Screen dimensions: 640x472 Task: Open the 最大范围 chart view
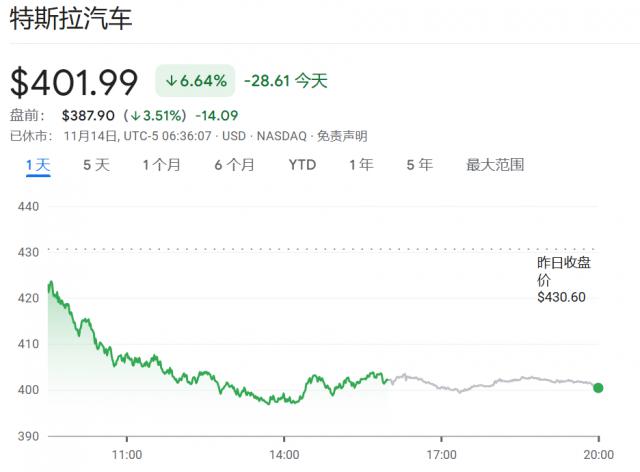coord(495,165)
